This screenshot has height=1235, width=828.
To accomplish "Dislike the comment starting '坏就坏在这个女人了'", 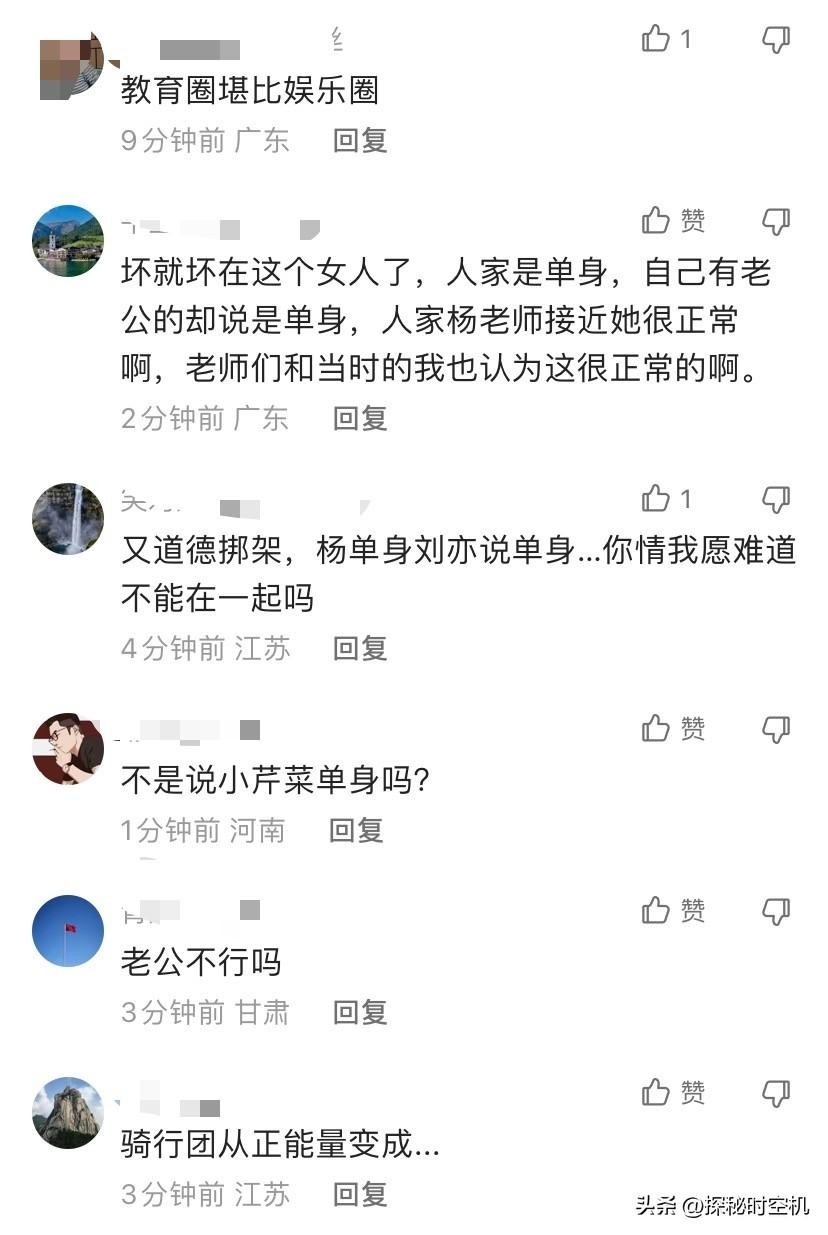I will pos(776,220).
